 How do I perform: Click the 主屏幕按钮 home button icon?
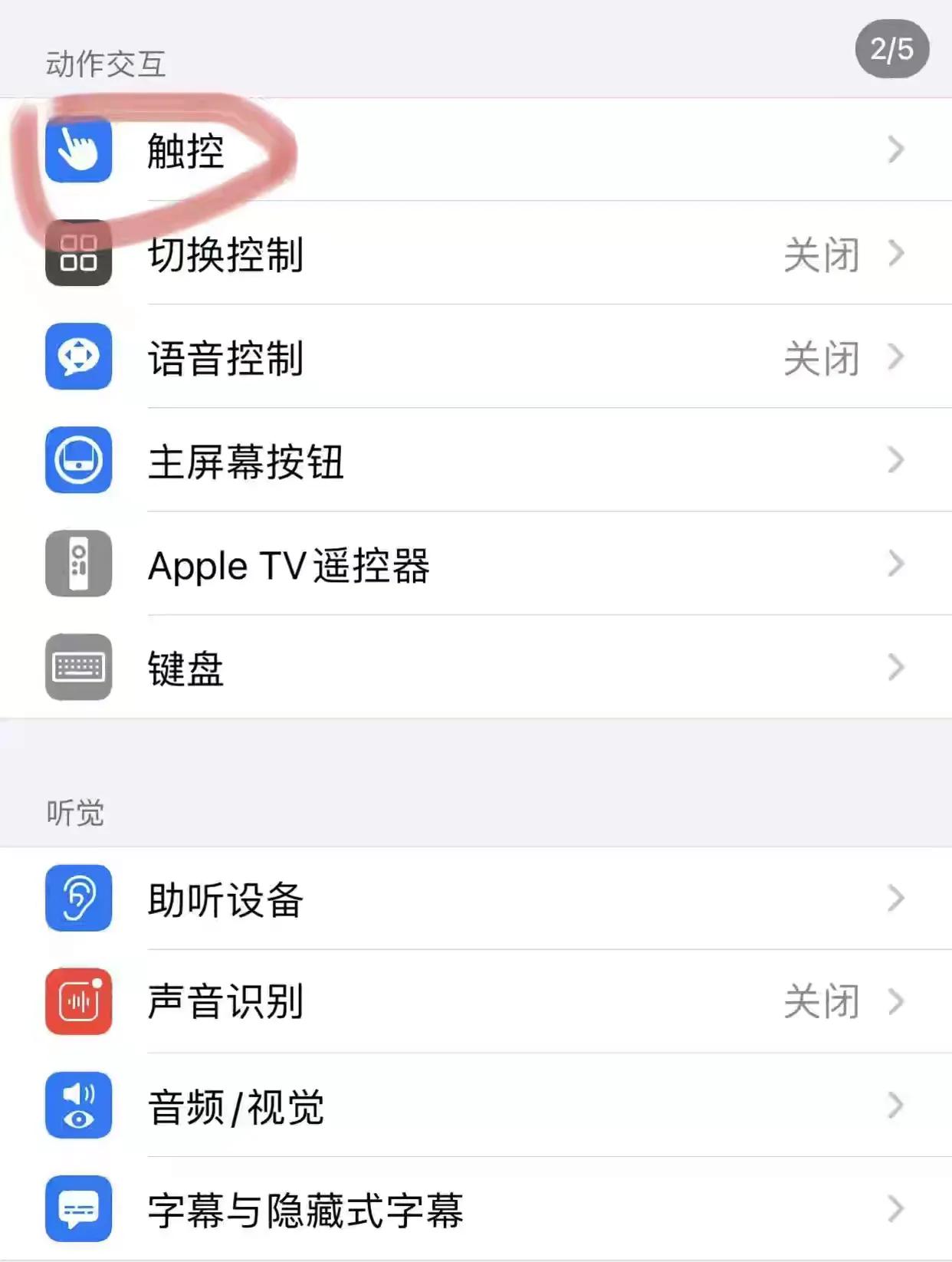coord(77,461)
